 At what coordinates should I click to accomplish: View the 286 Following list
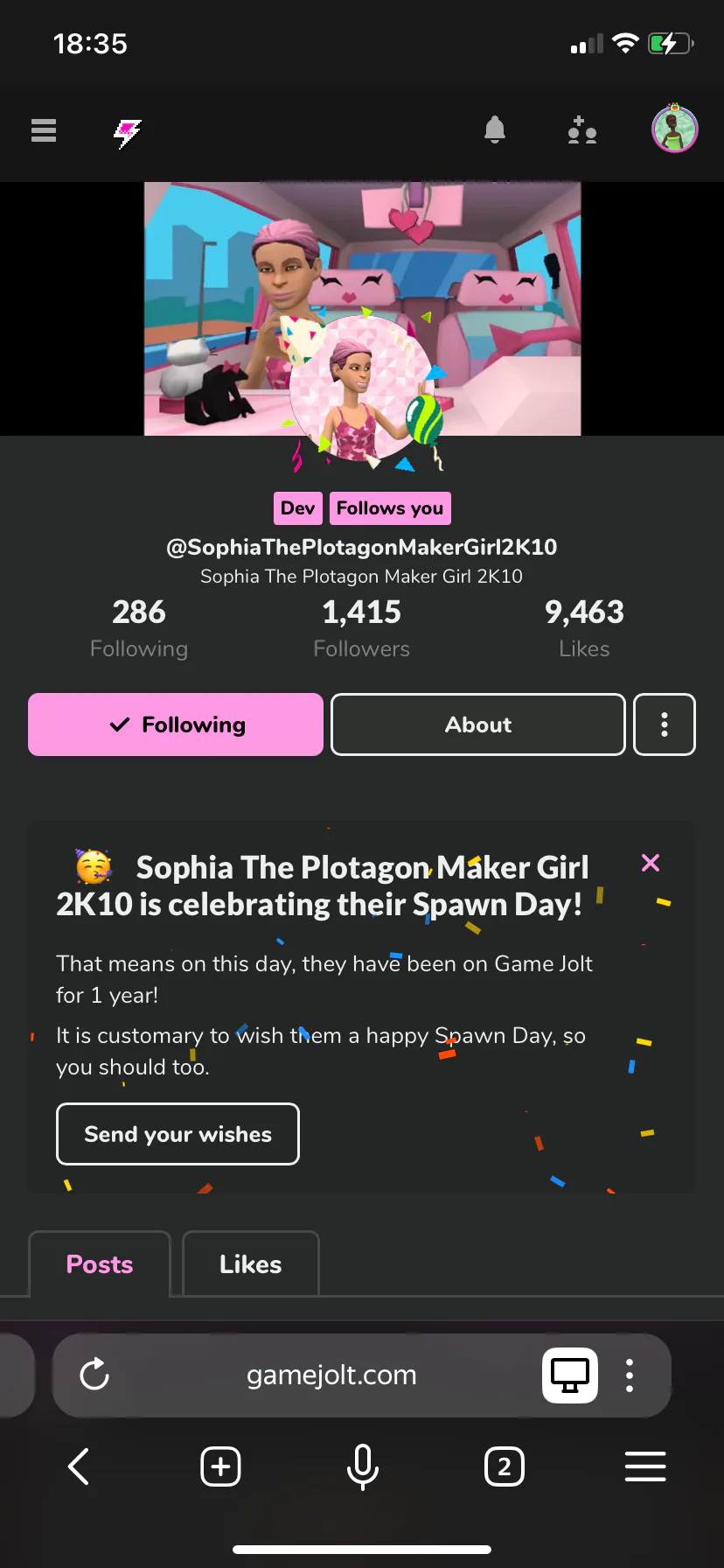pos(139,627)
